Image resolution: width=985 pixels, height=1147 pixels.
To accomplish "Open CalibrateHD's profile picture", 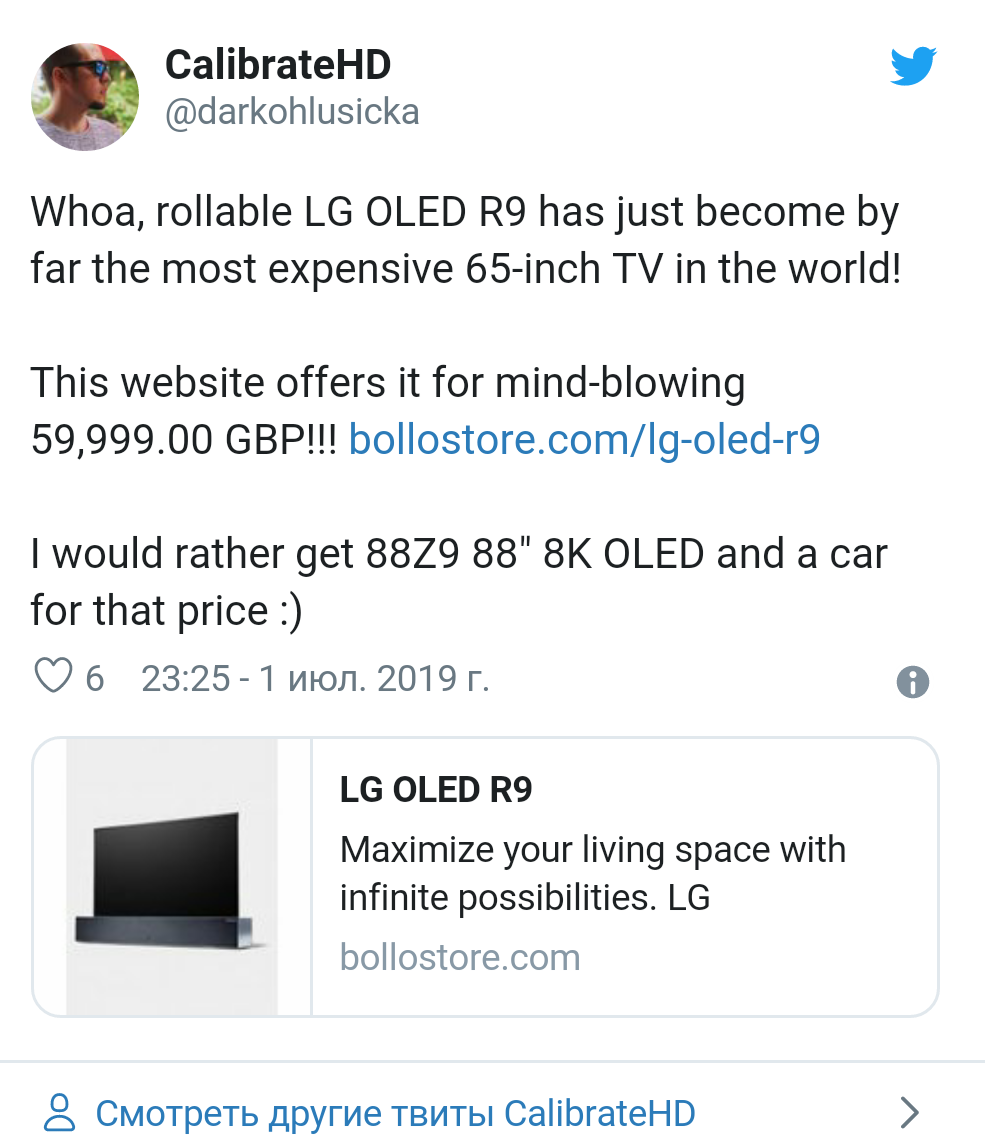I will point(85,97).
